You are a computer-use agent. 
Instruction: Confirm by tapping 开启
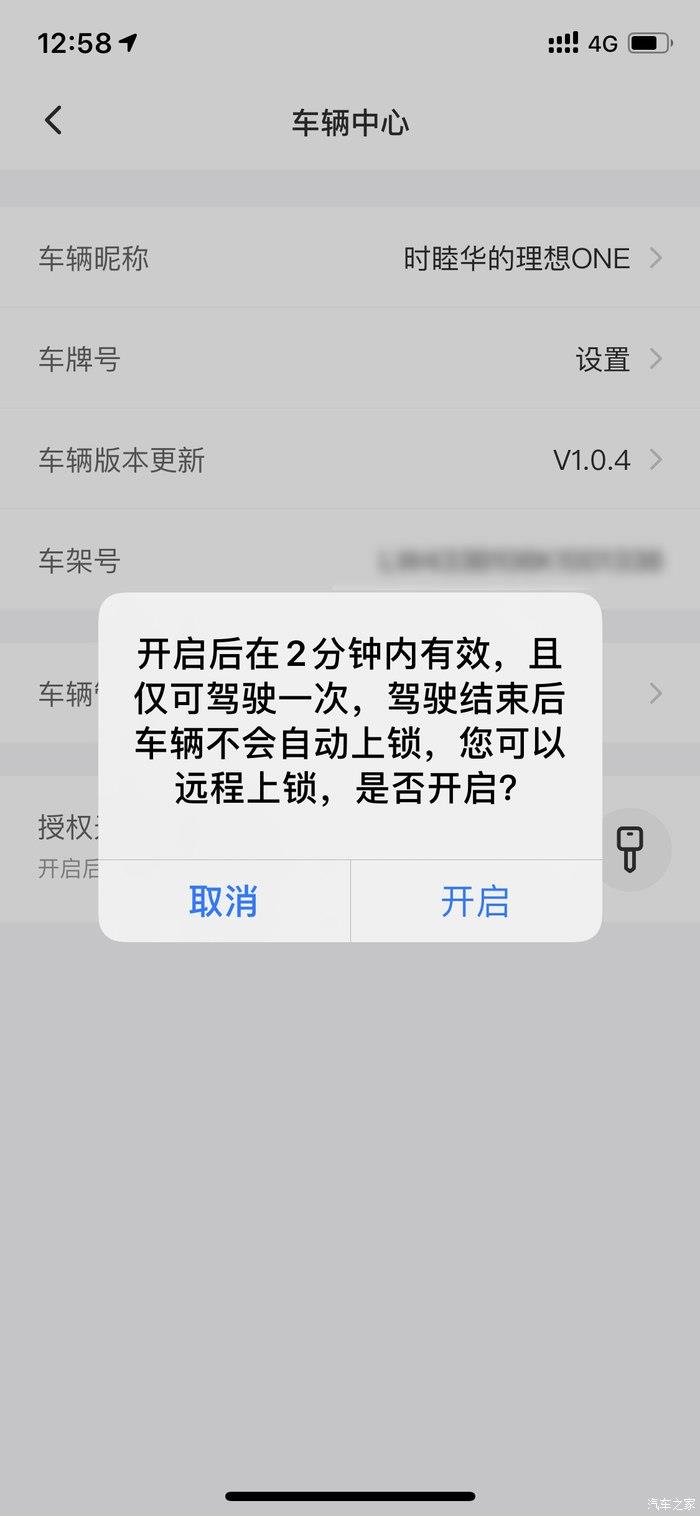(475, 901)
